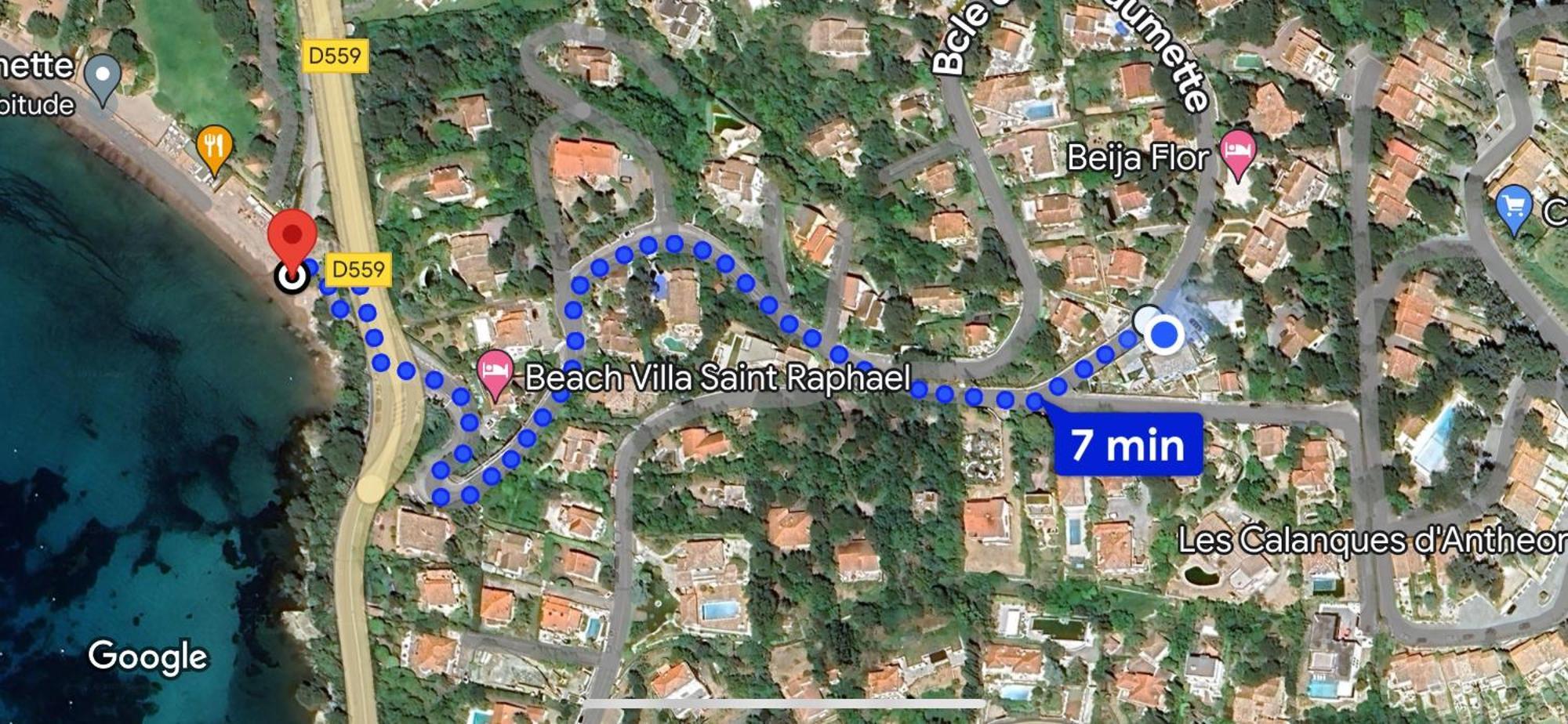This screenshot has height=724, width=1568.
Task: Tap the gray place pin near the beach
Action: point(103,76)
